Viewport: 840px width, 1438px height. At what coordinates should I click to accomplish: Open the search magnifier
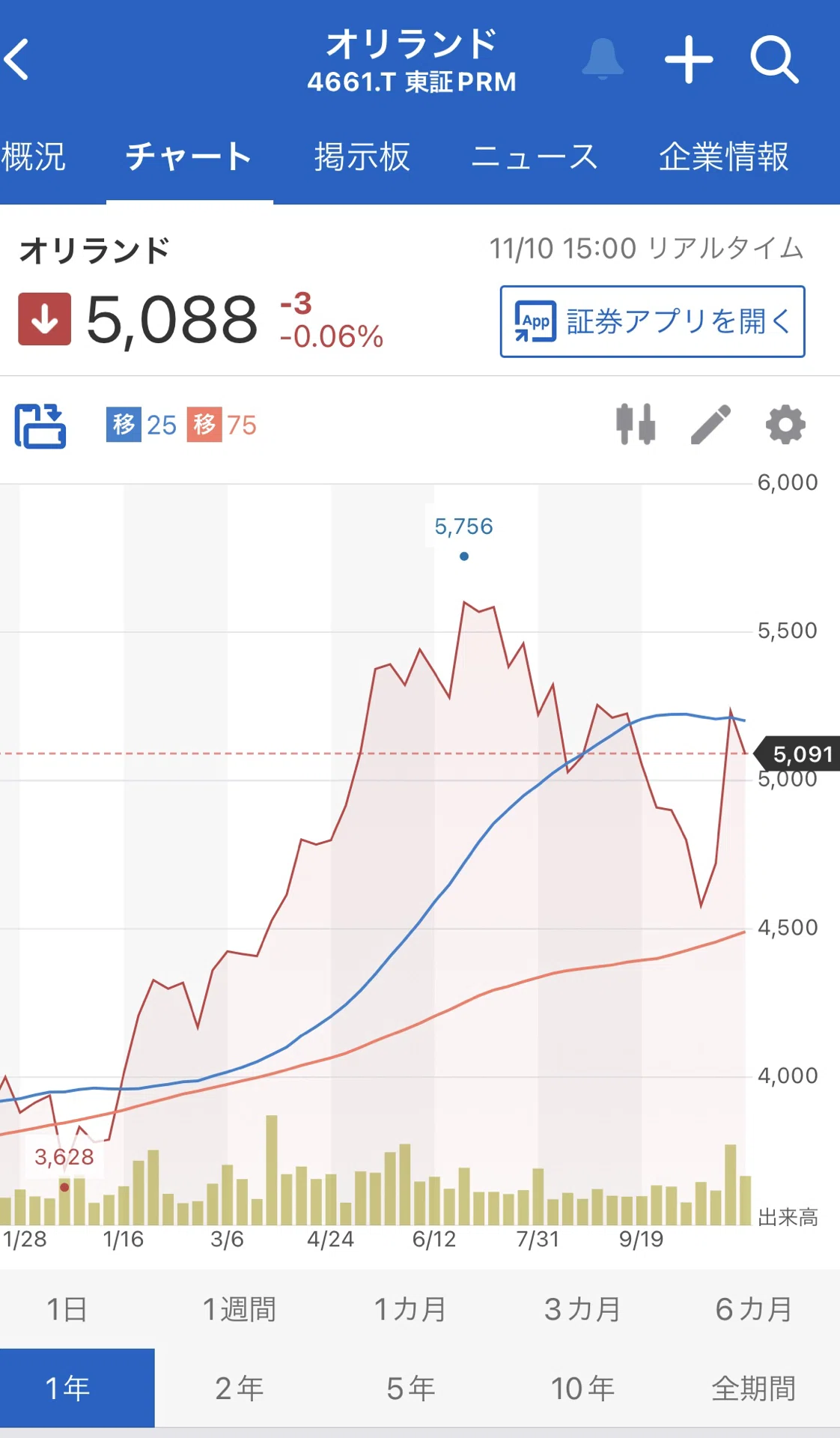[x=775, y=59]
